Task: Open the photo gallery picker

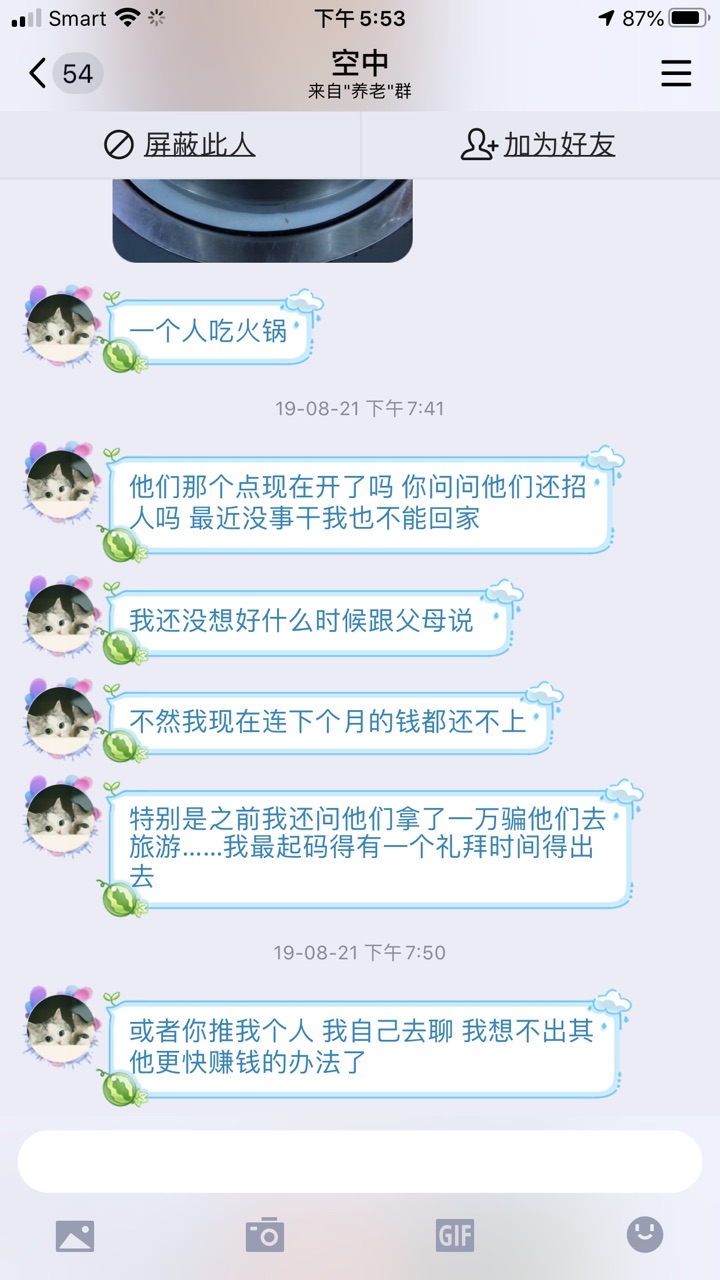Action: click(75, 1236)
